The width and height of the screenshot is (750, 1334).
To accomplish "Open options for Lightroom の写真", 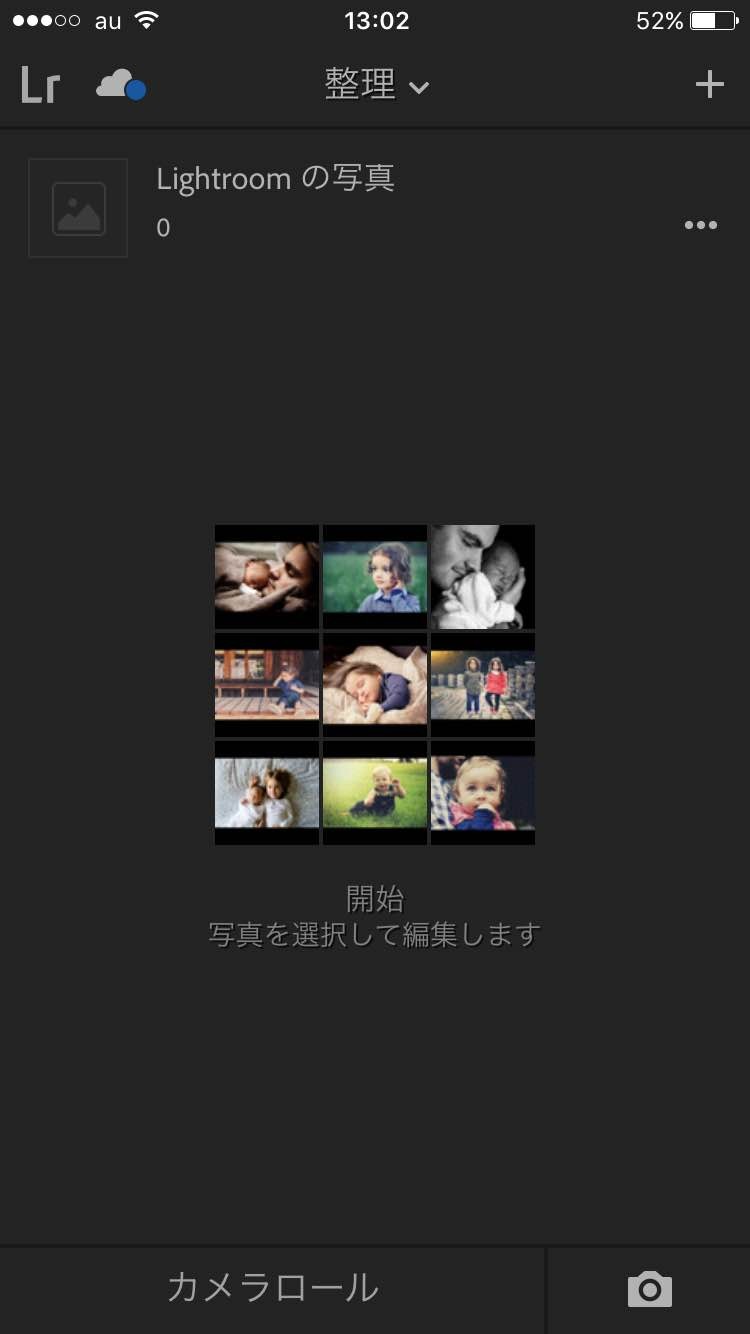I will 700,225.
